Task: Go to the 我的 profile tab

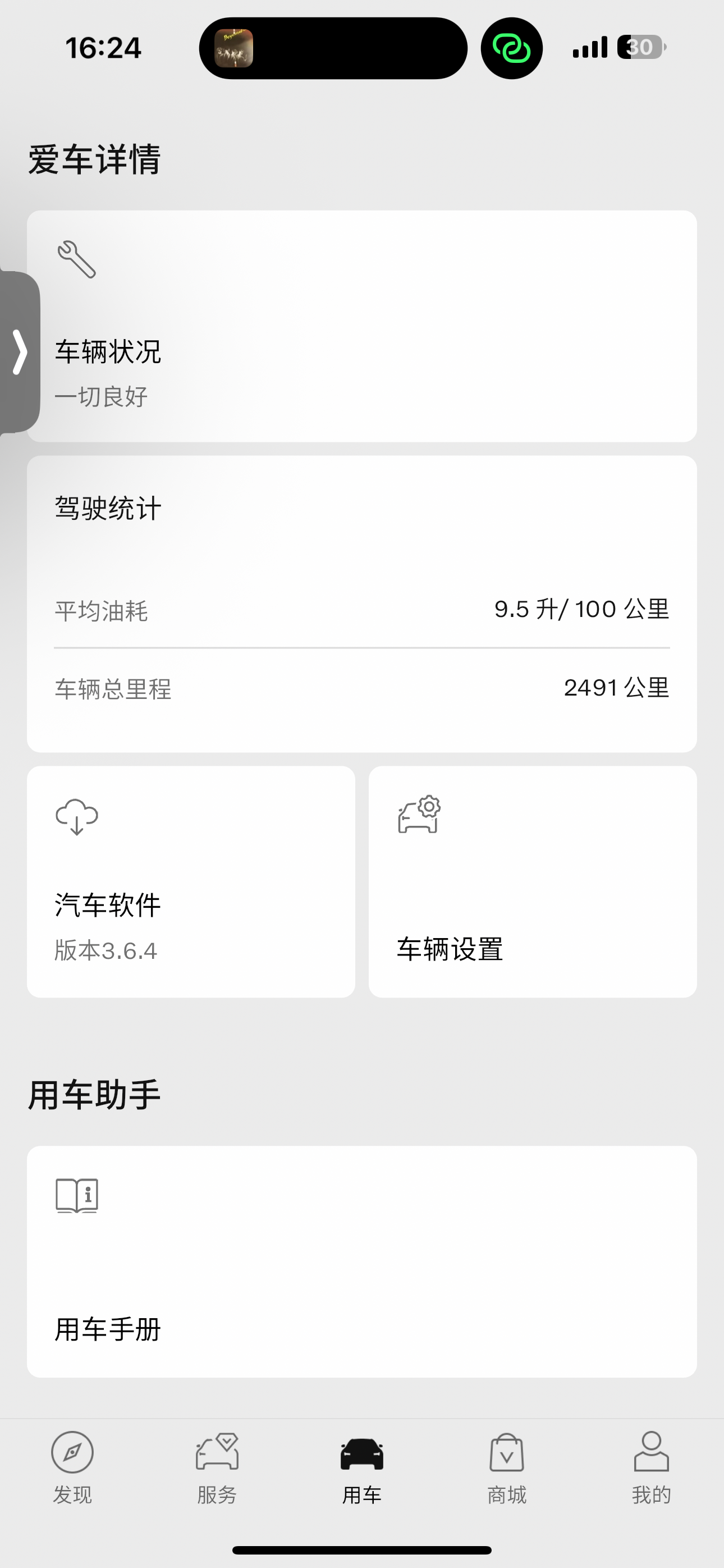Action: (x=651, y=1467)
